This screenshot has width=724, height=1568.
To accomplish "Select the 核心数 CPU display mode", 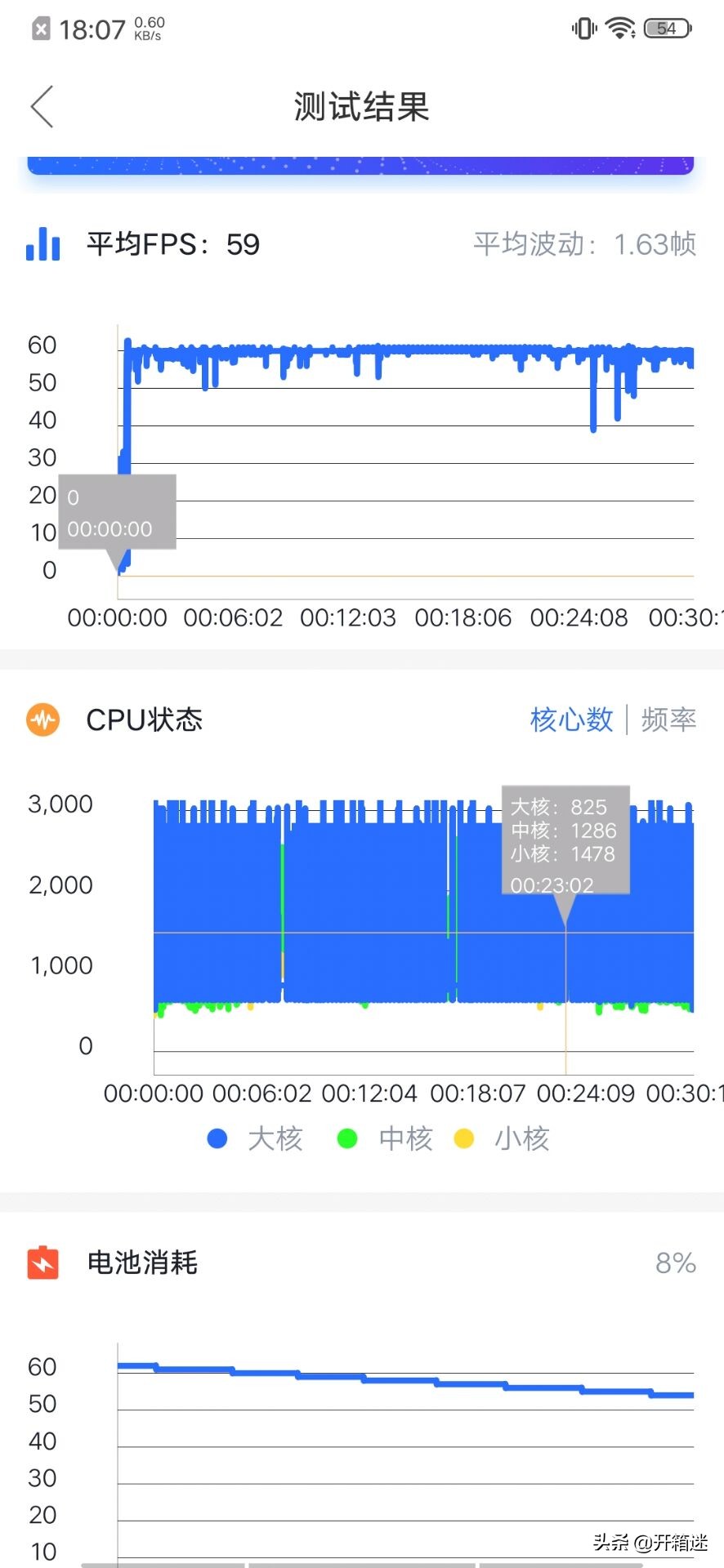I will [x=571, y=719].
